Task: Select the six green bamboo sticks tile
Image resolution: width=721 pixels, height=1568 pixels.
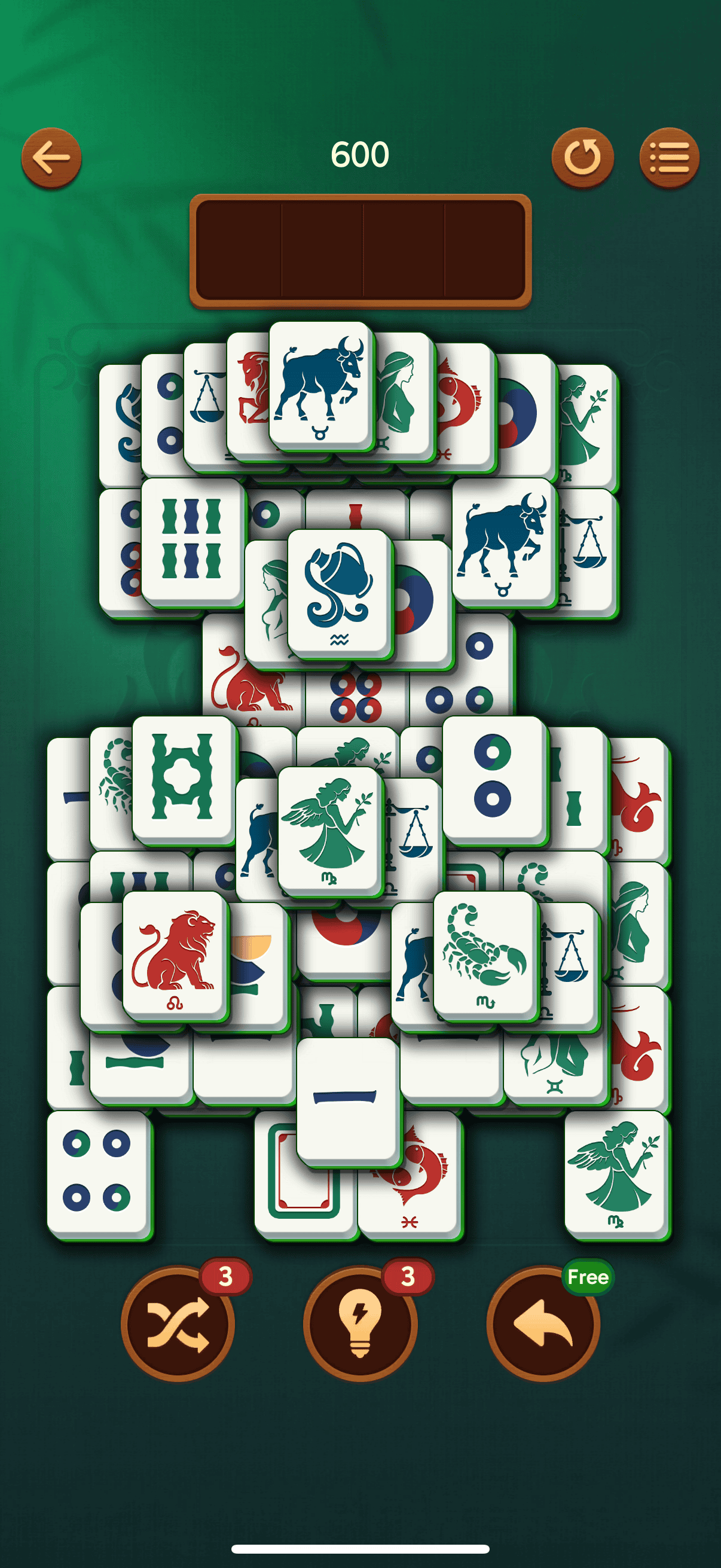Action: pyautogui.click(x=192, y=540)
